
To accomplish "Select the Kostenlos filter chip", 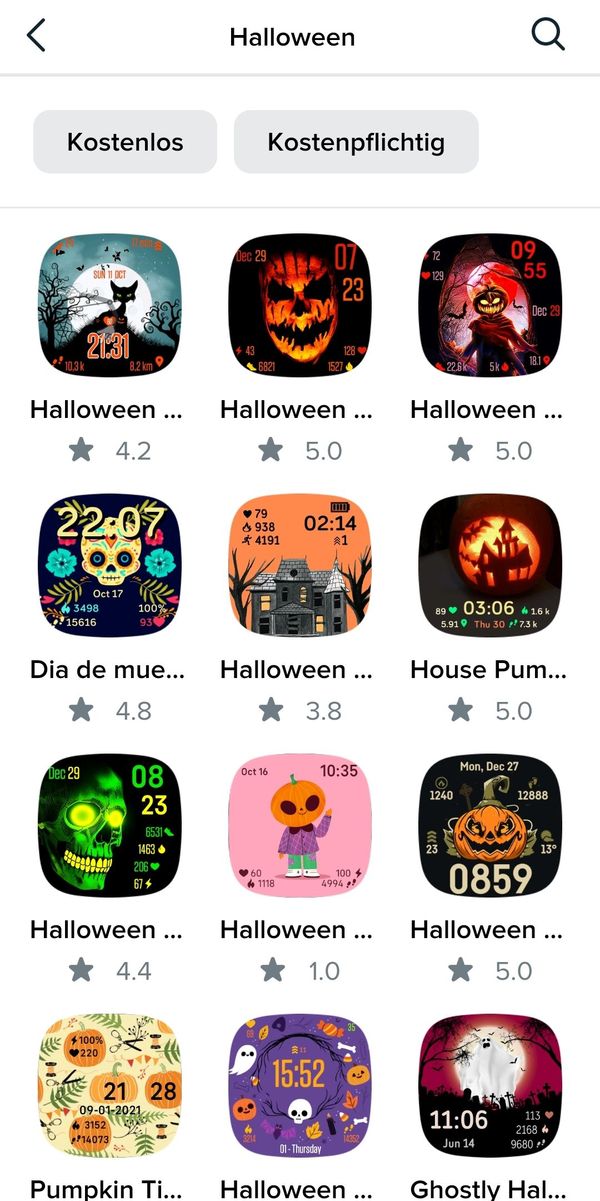I will (x=125, y=142).
